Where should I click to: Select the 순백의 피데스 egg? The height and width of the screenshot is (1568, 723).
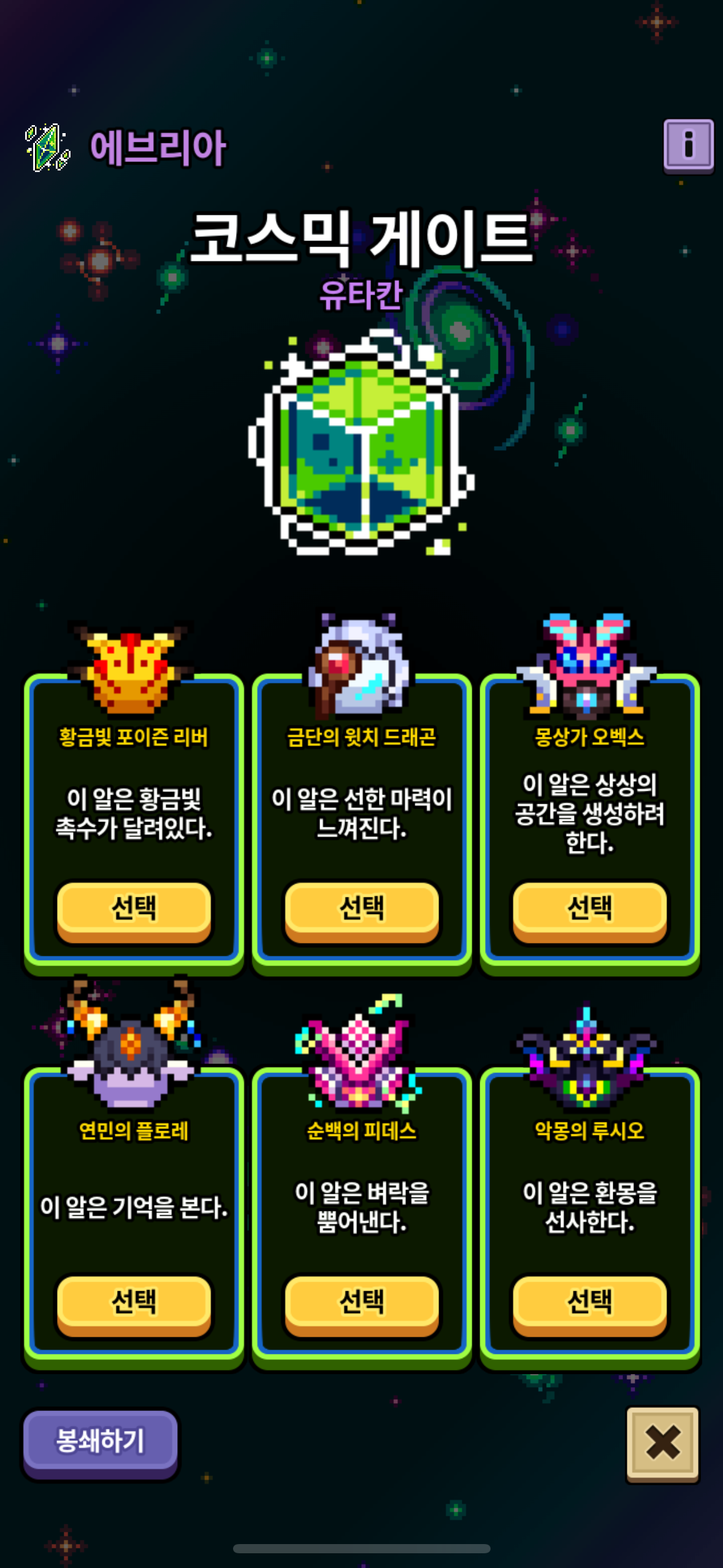pos(361,1304)
